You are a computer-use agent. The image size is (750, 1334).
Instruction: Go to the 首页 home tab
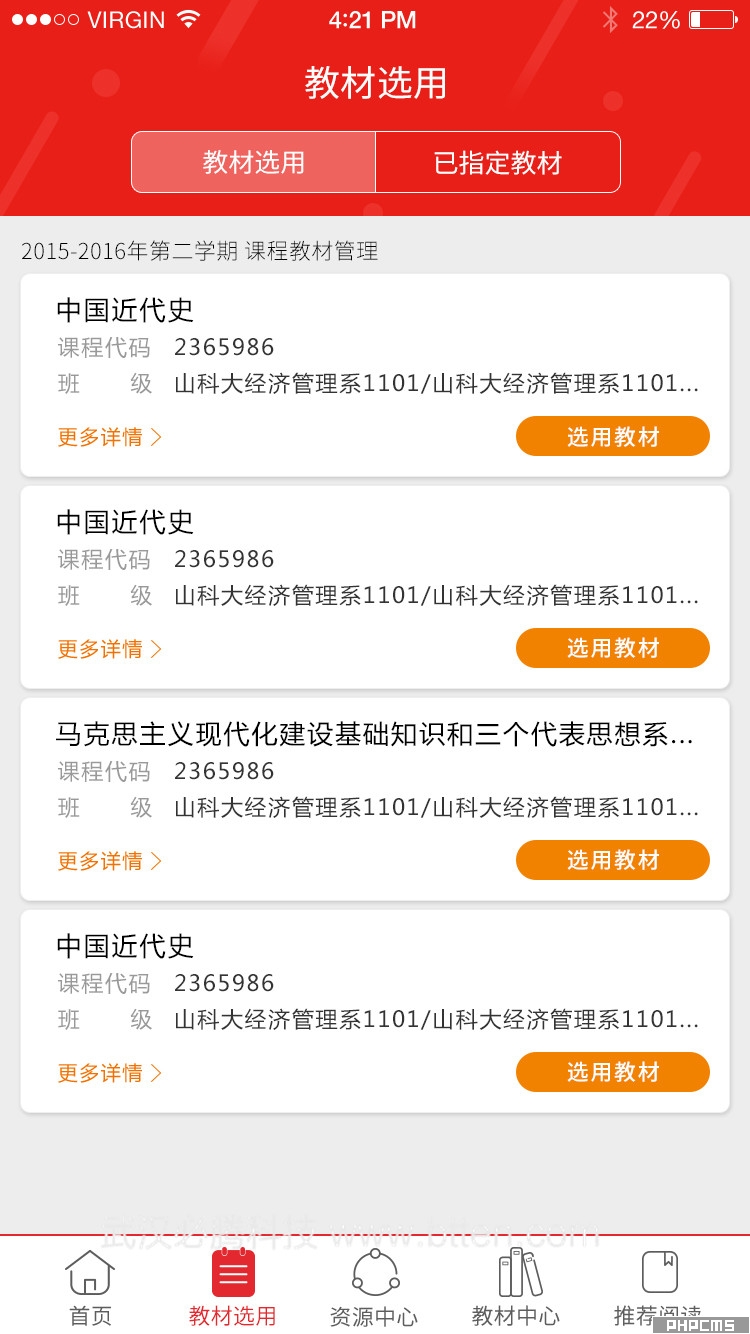90,1288
